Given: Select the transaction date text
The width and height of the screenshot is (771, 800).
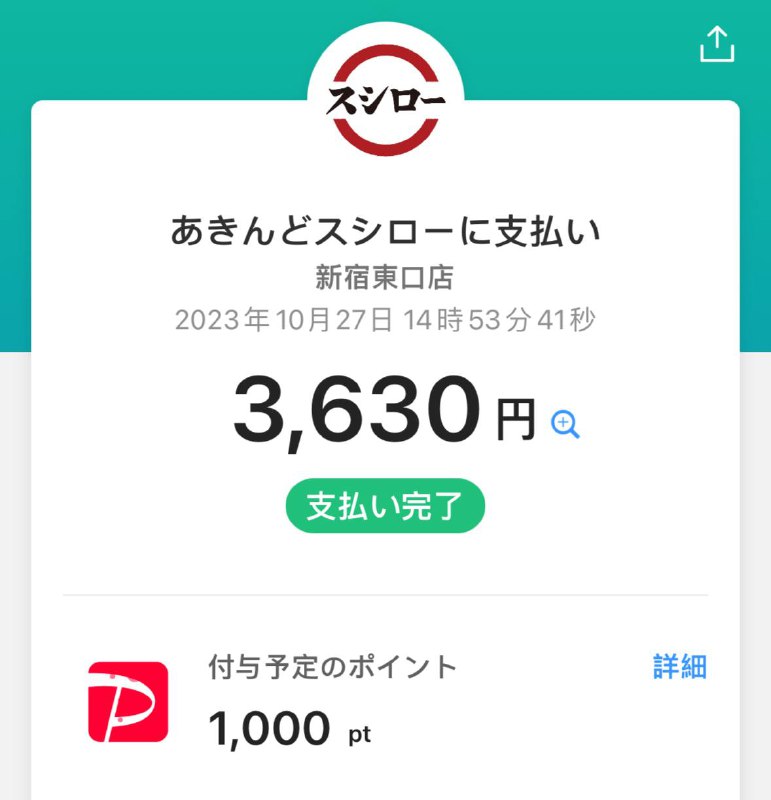Looking at the screenshot, I should 385,321.
